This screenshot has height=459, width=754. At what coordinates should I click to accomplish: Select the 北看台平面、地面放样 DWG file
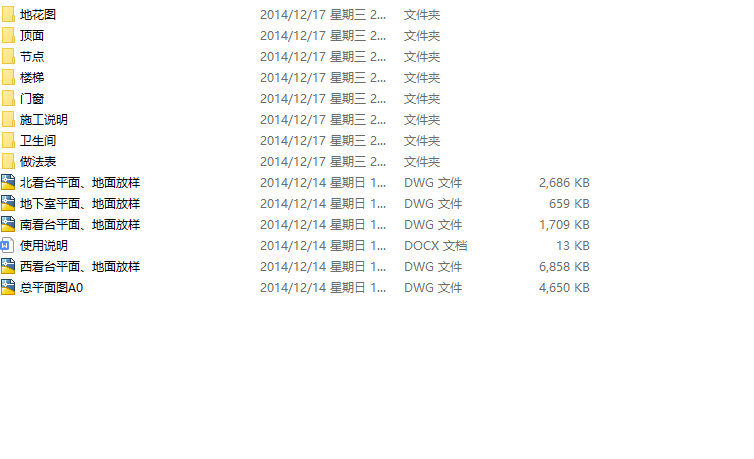[x=80, y=183]
